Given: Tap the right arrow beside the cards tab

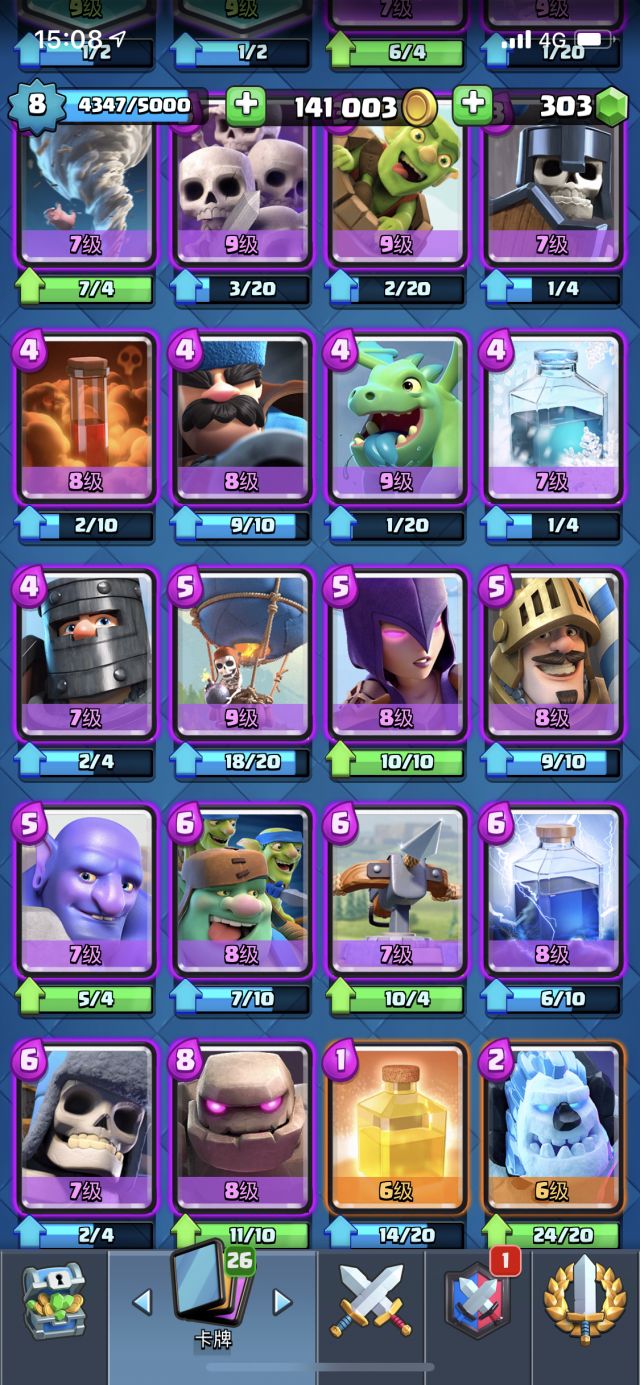Looking at the screenshot, I should (x=282, y=1301).
